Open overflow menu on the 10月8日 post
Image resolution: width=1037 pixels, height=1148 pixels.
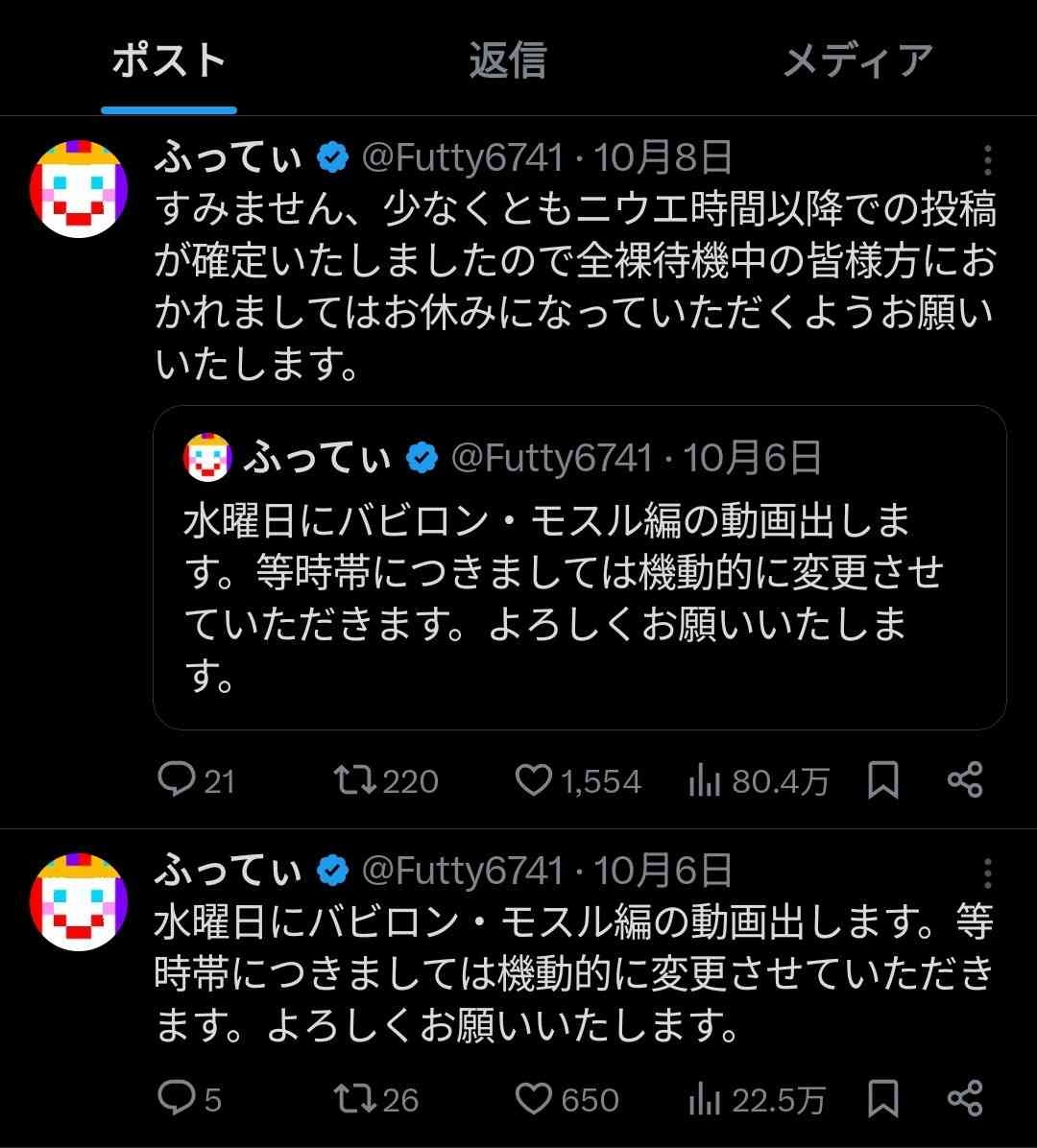(987, 160)
